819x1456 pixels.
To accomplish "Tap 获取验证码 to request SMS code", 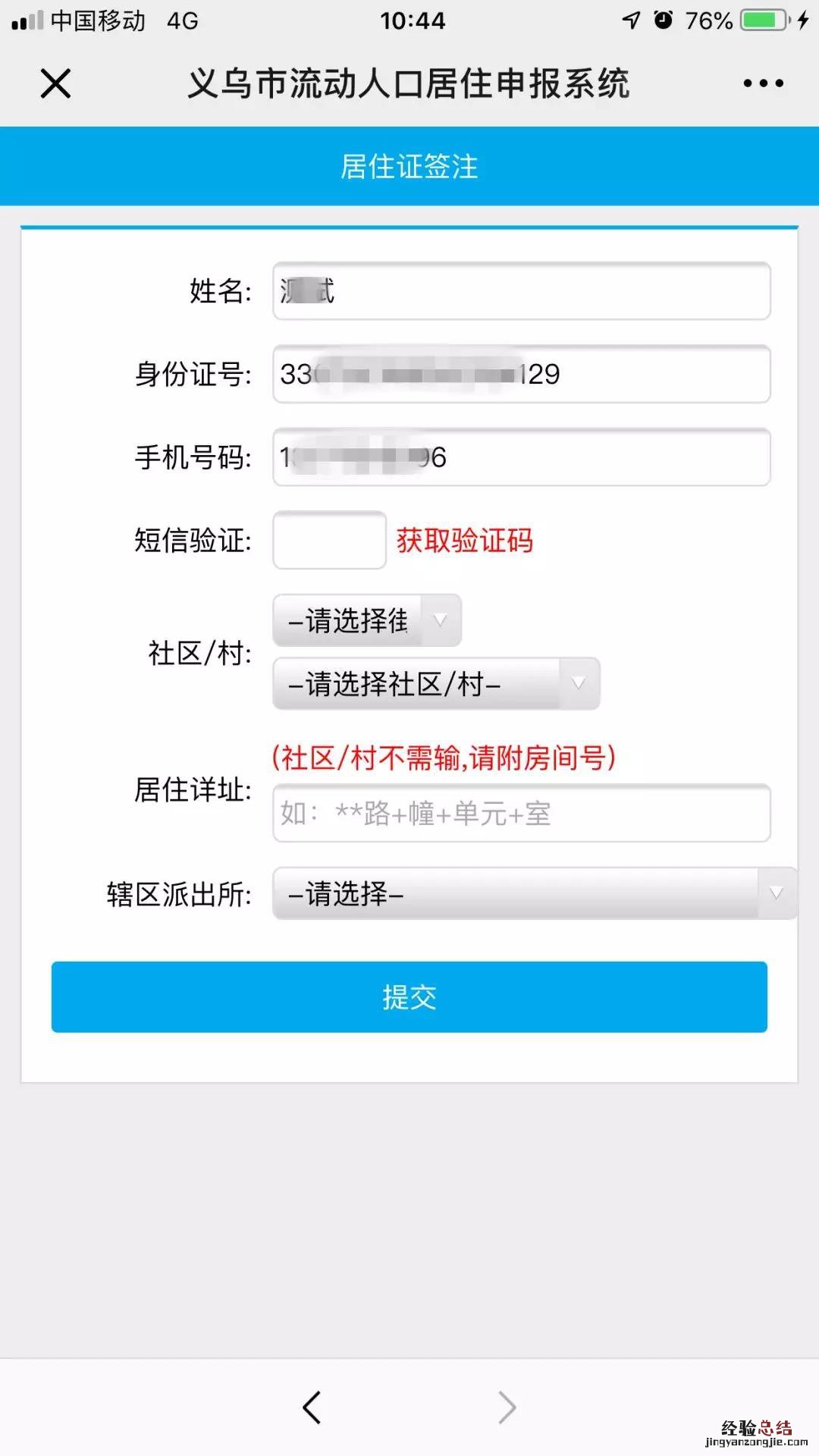I will pos(464,541).
